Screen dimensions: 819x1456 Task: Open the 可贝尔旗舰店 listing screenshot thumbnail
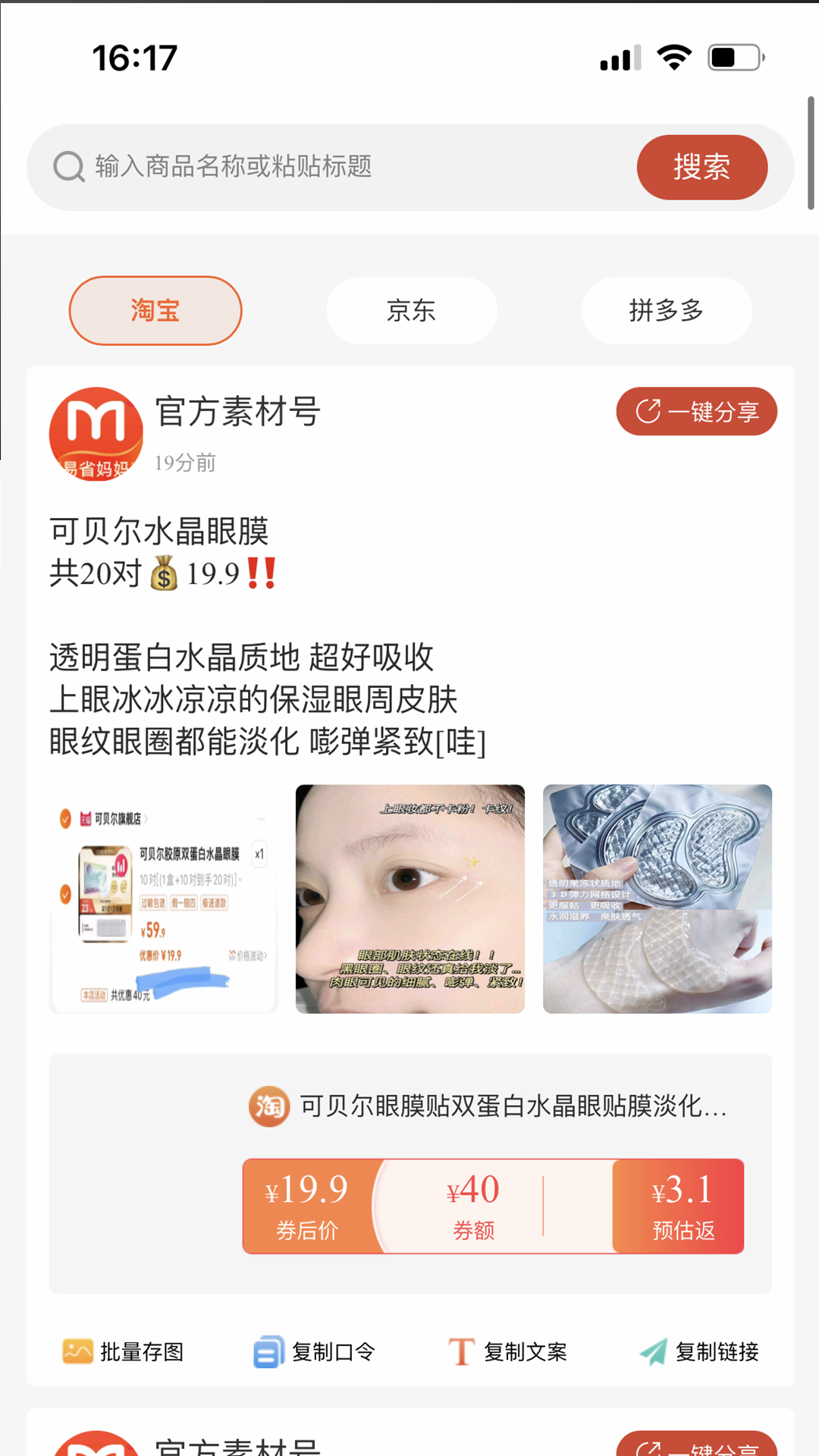[x=162, y=900]
